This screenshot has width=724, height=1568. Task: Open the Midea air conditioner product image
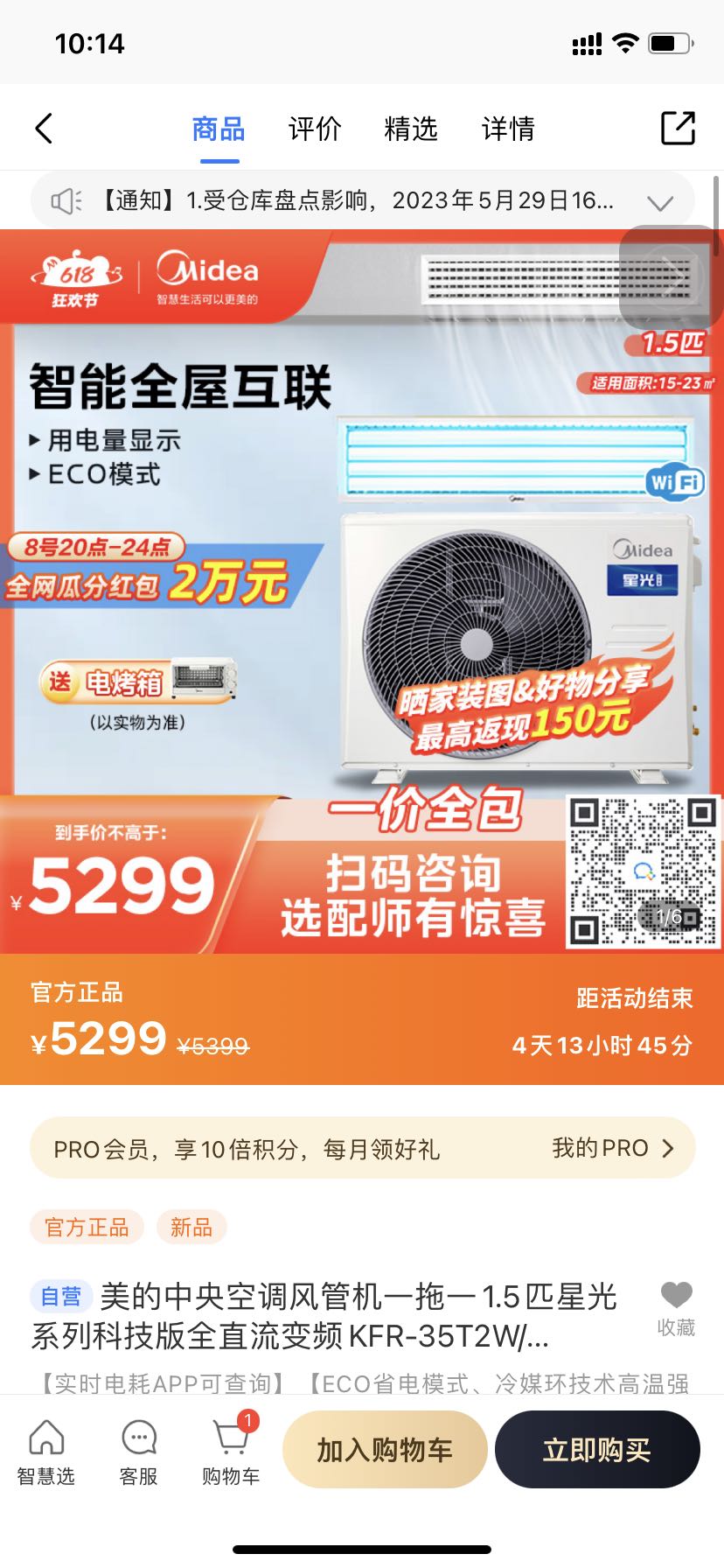(362, 591)
